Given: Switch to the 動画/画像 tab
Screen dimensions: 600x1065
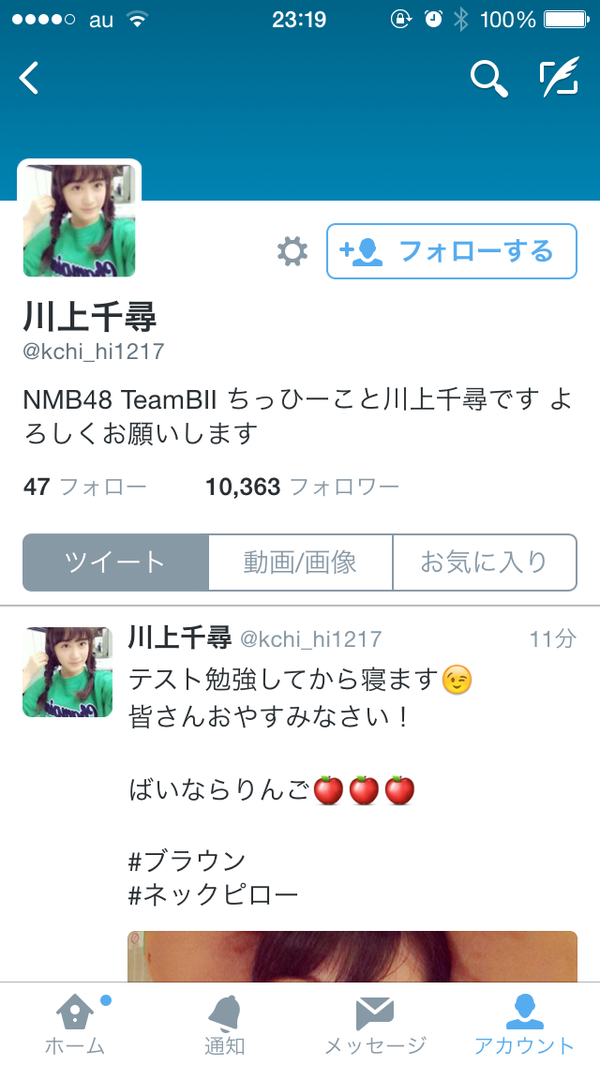Looking at the screenshot, I should [300, 562].
